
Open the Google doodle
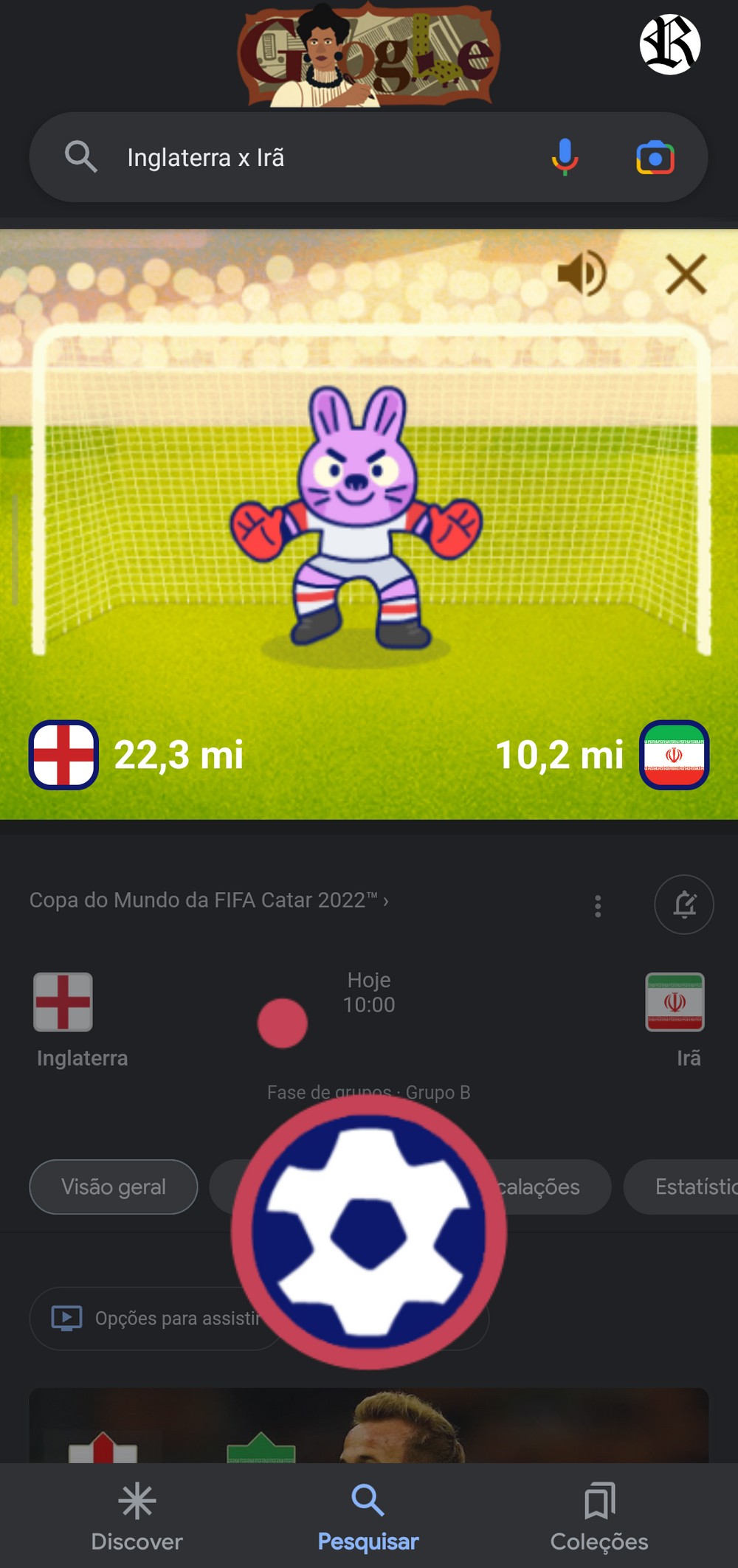pos(368,55)
